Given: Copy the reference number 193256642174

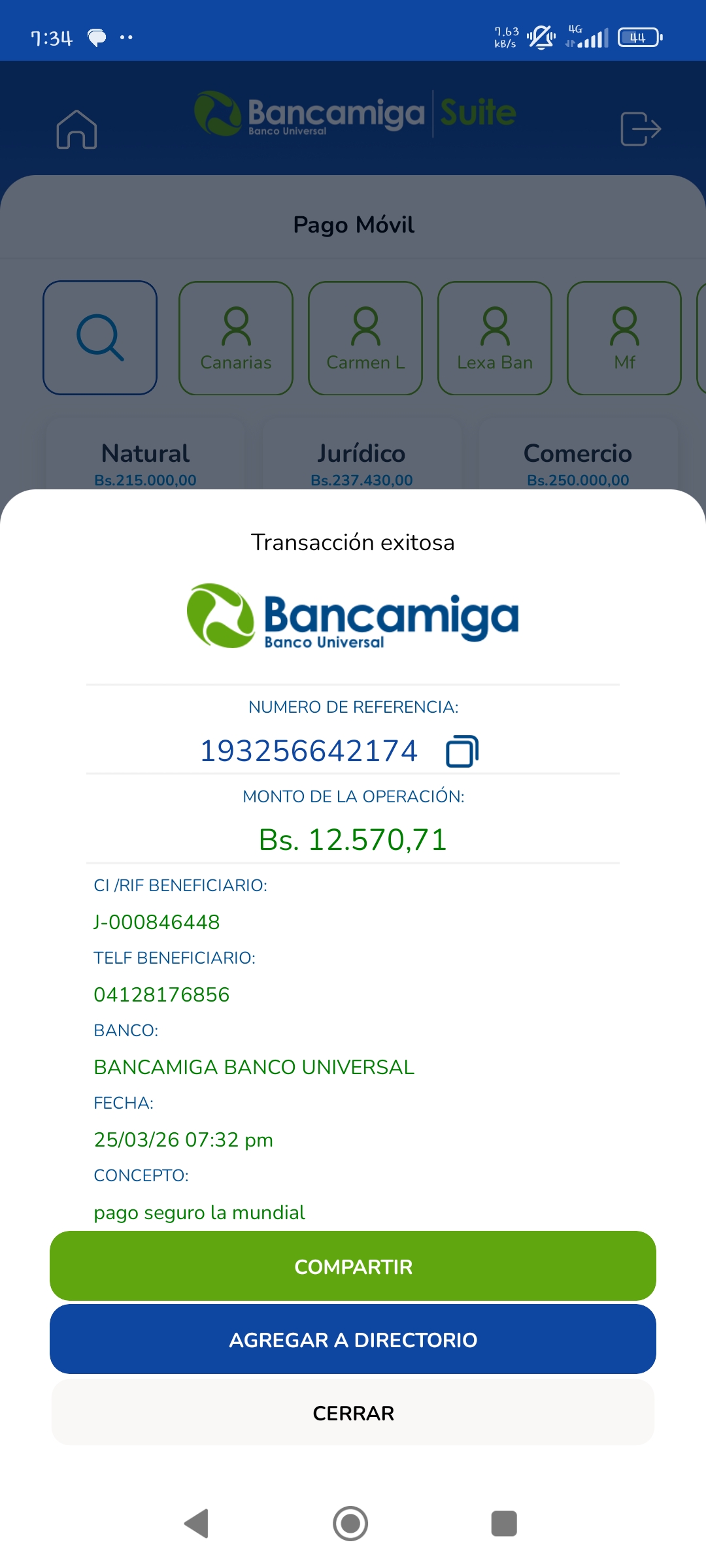Looking at the screenshot, I should 462,751.
